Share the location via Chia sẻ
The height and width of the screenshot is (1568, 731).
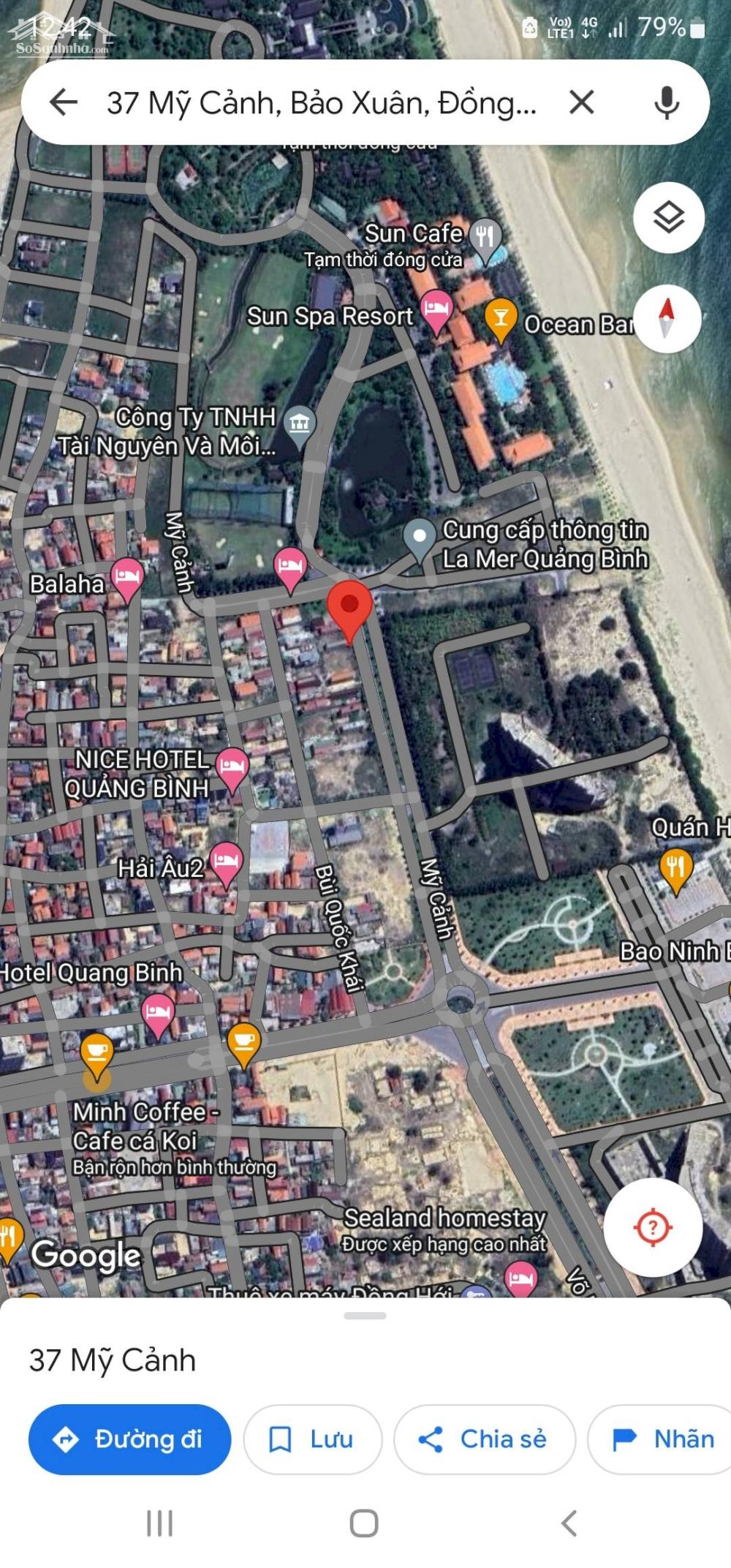pyautogui.click(x=484, y=1439)
